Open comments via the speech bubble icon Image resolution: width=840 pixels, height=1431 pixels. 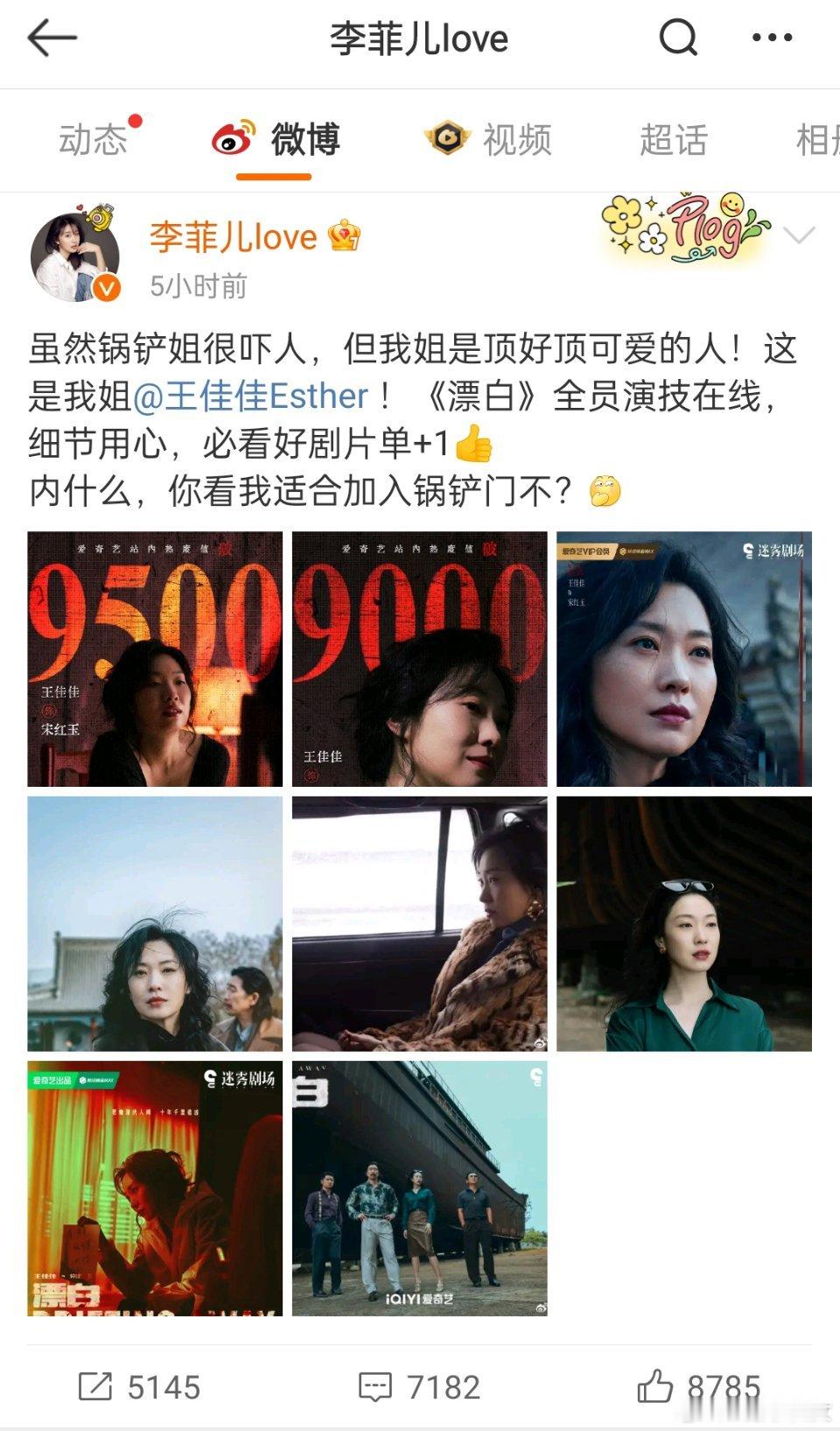click(x=376, y=1387)
